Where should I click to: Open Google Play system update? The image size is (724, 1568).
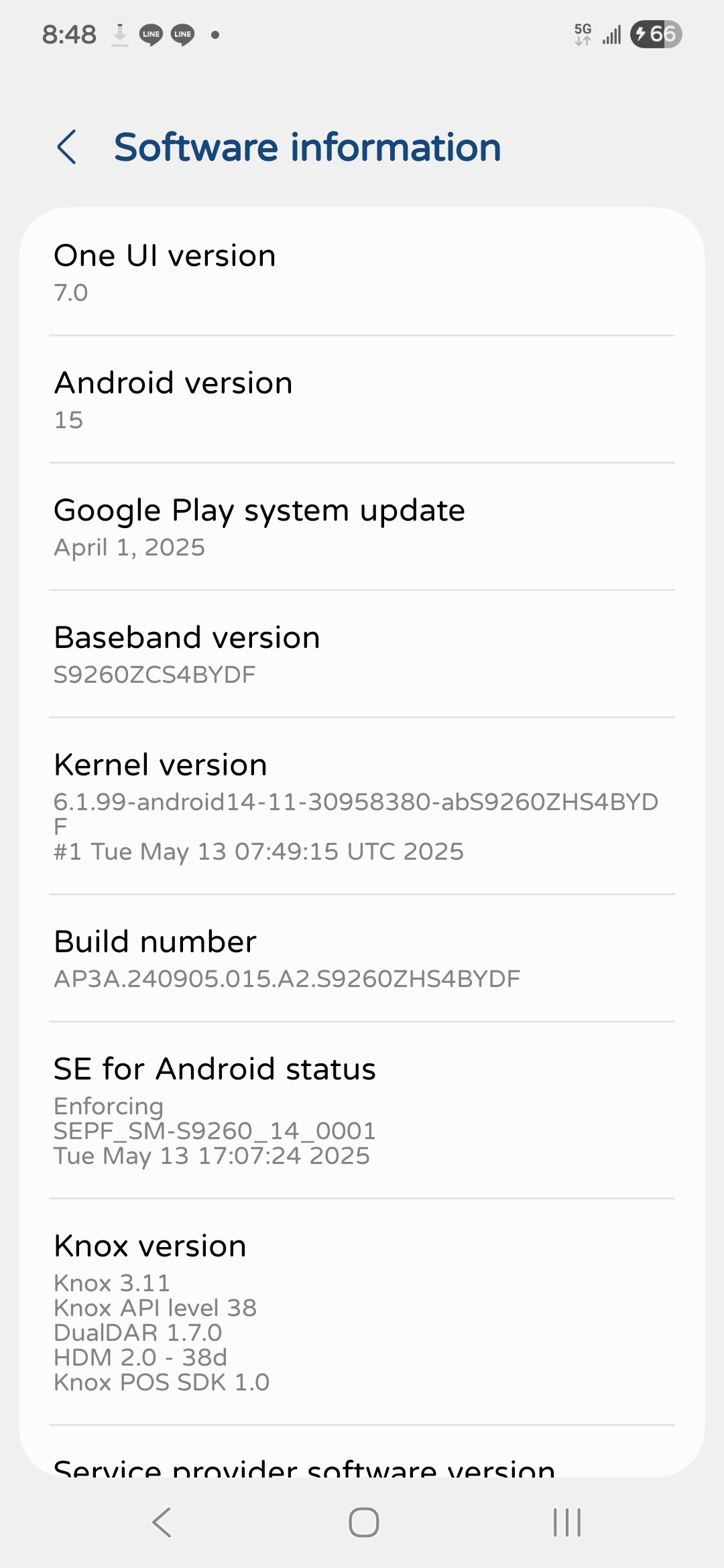(x=362, y=527)
